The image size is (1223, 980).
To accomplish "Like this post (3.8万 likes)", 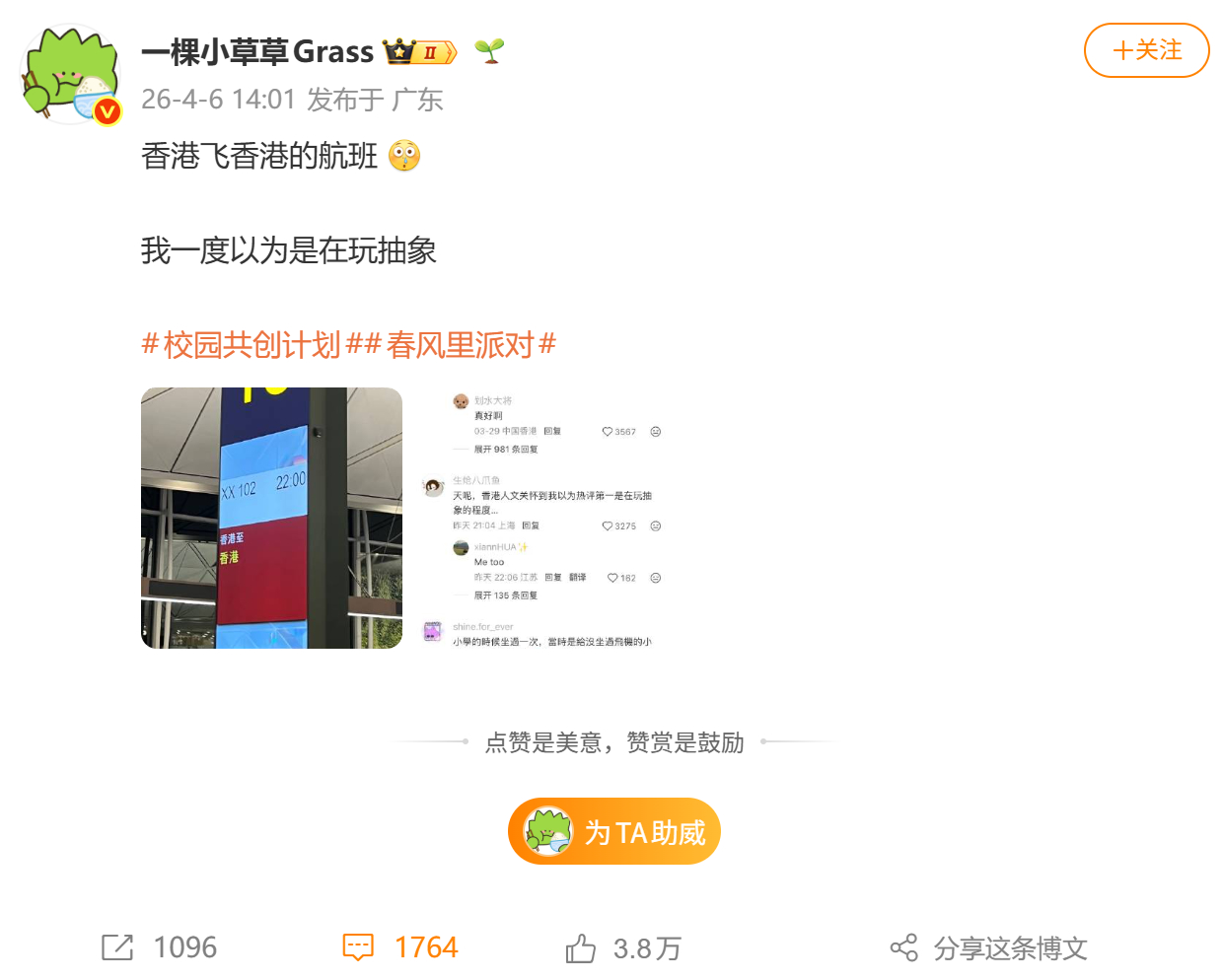I will pos(622,948).
